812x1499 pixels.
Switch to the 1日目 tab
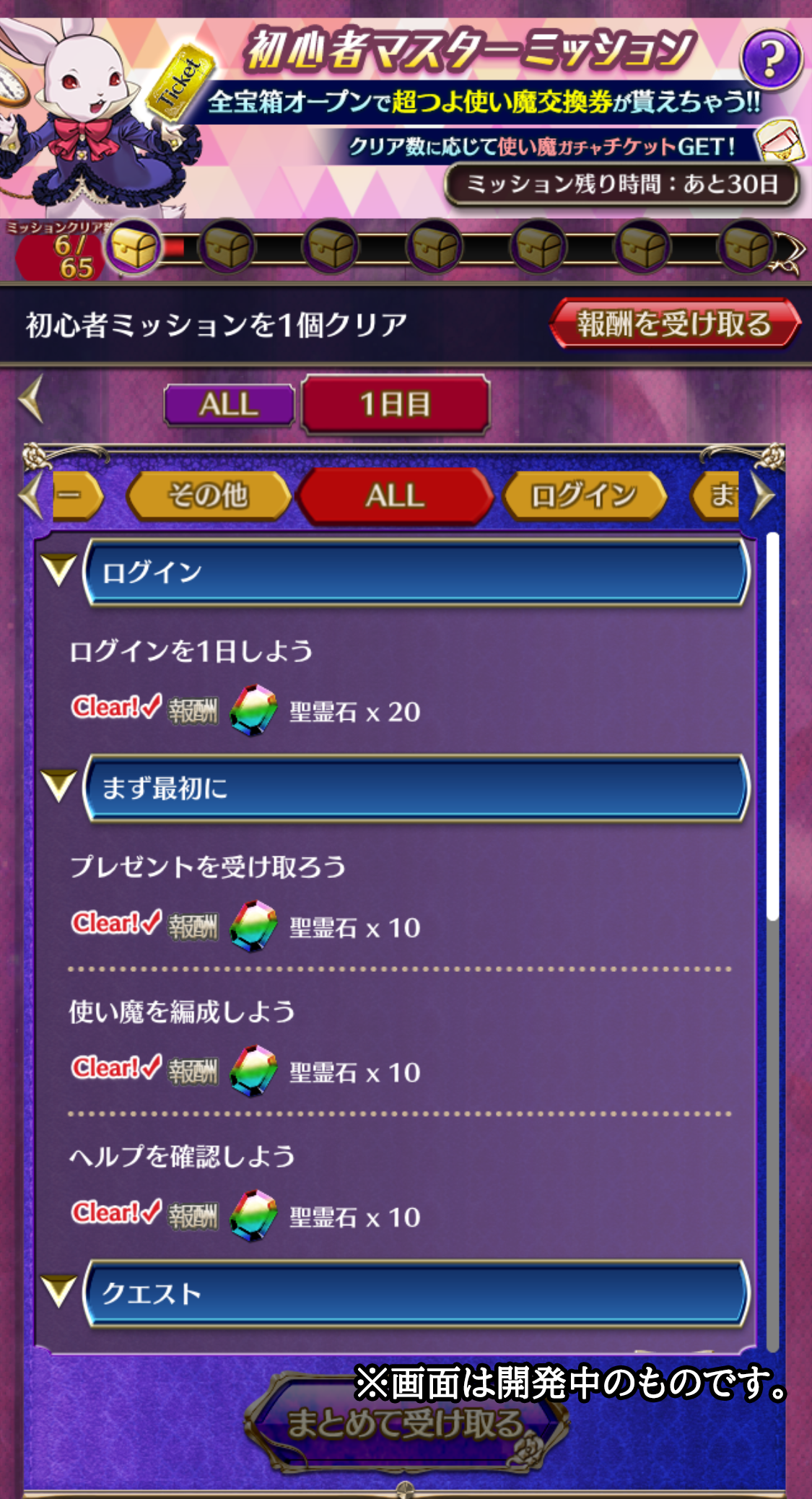396,404
